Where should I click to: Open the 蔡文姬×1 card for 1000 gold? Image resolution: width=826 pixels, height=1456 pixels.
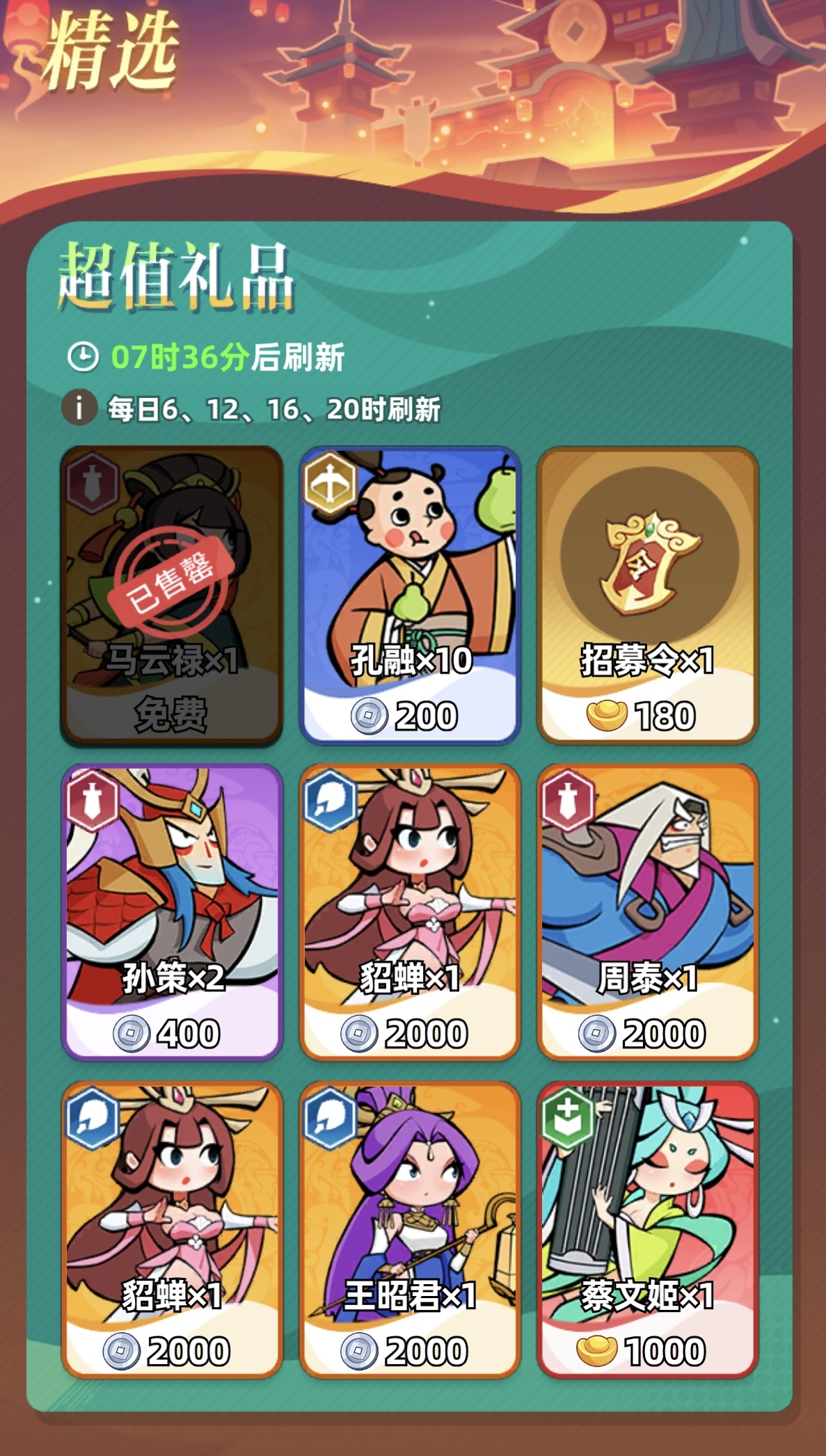coord(647,1230)
